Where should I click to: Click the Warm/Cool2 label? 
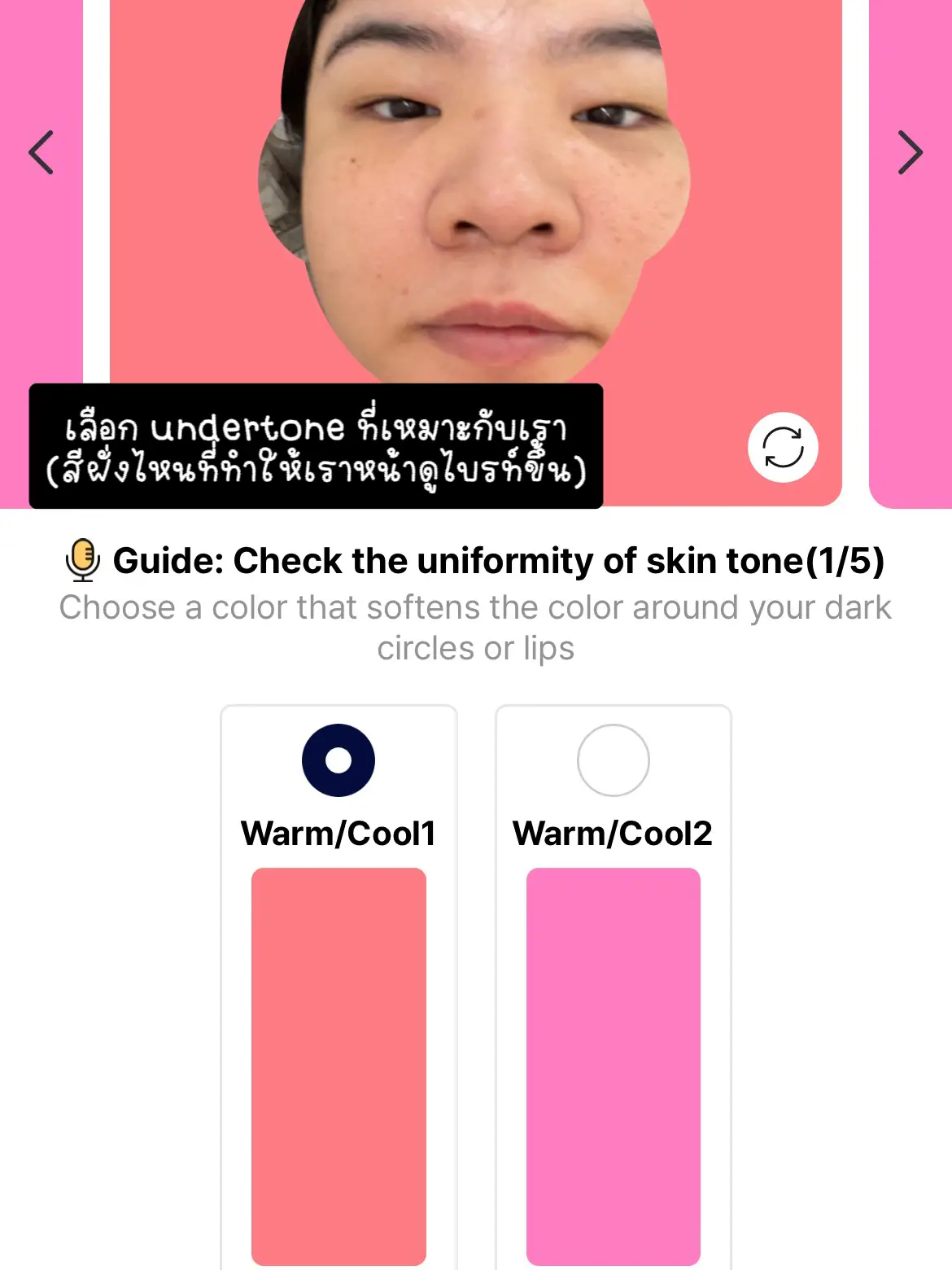[x=613, y=833]
